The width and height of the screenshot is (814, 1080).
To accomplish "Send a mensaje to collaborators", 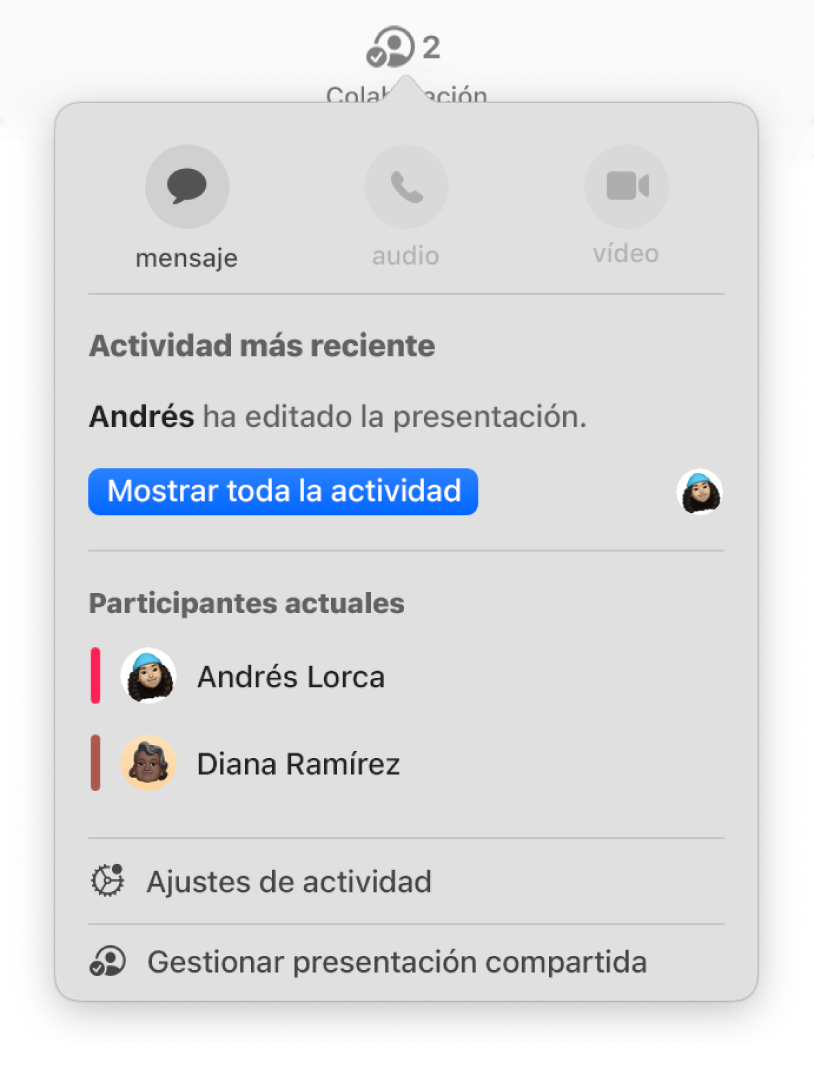I will click(187, 187).
